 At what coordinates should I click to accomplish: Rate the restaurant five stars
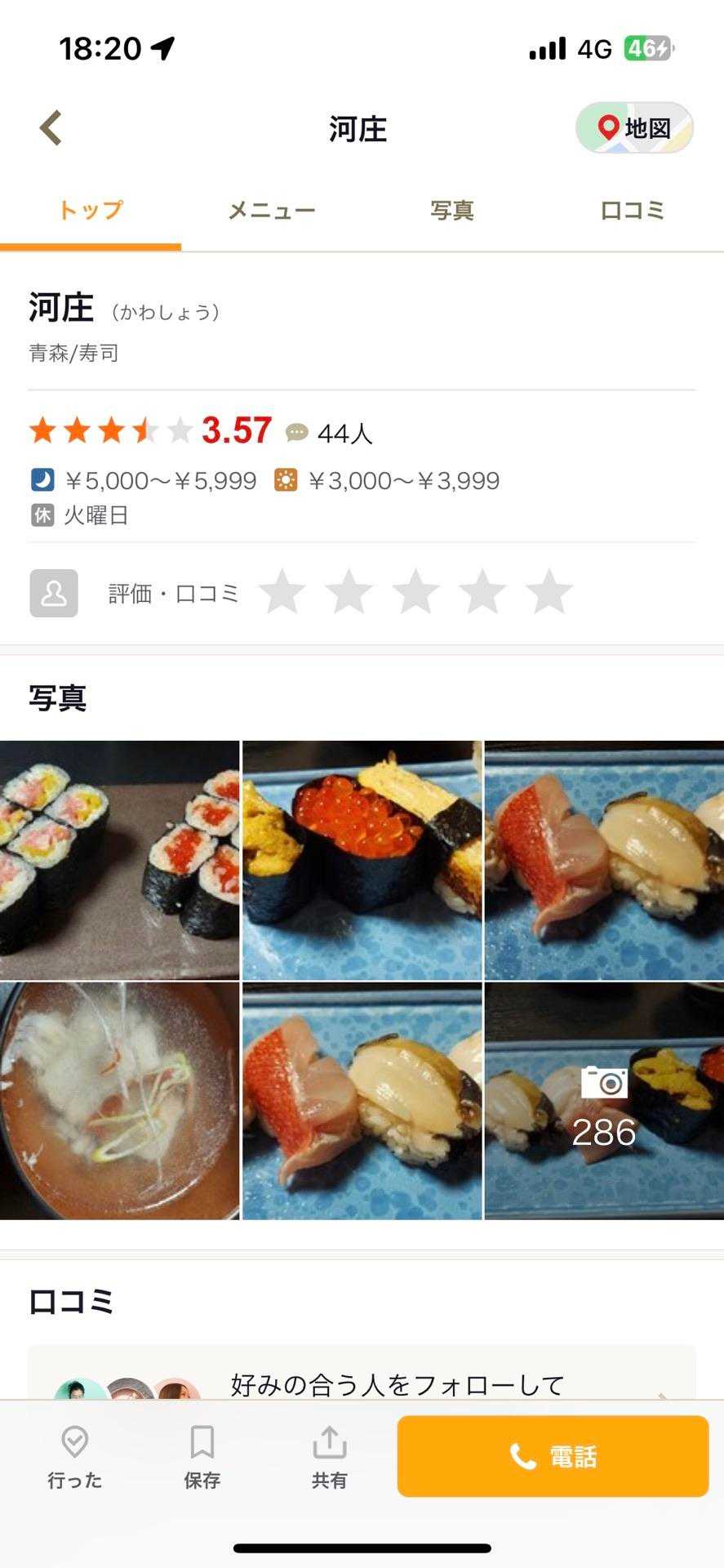point(549,592)
